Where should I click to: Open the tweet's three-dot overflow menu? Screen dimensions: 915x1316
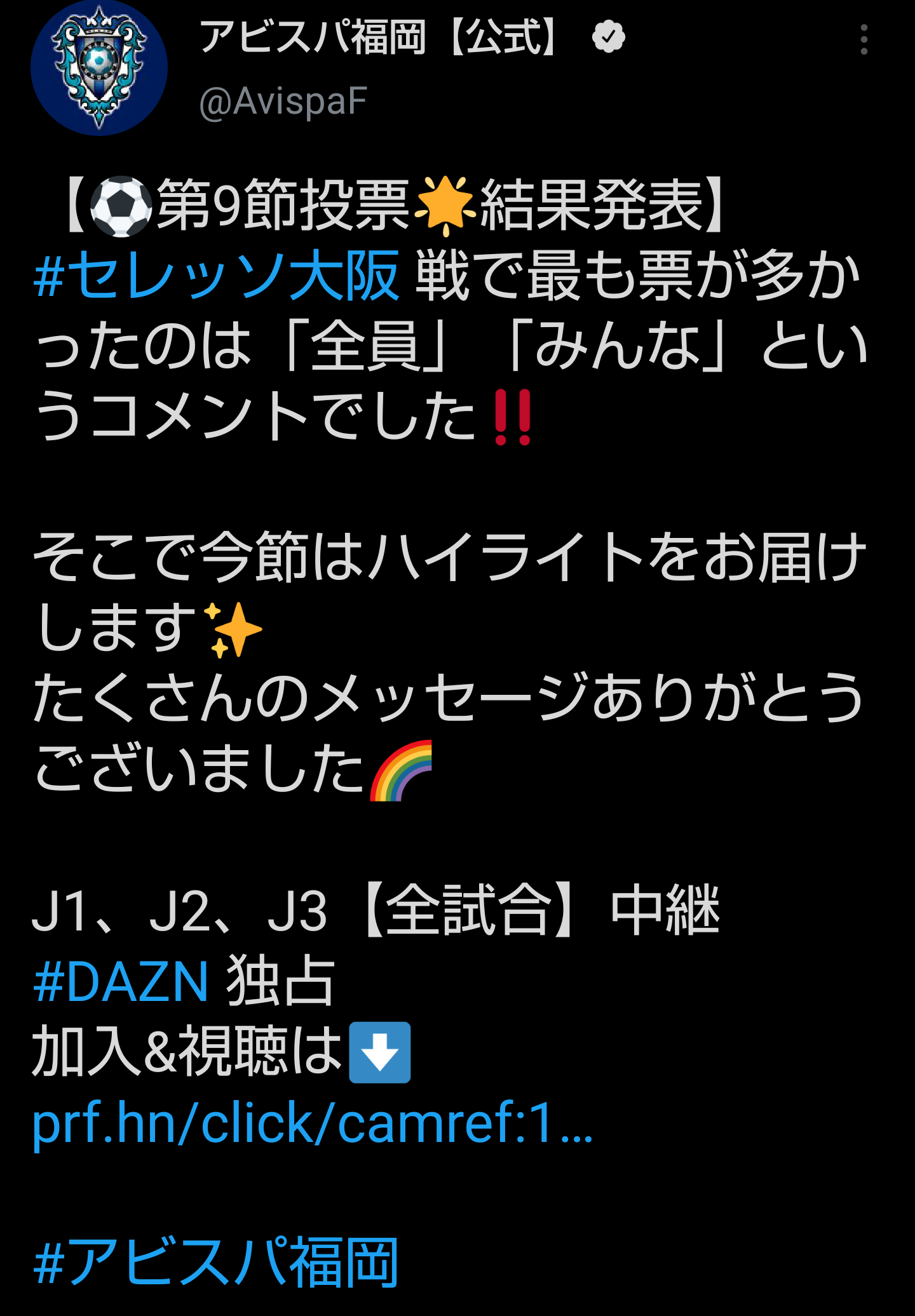tap(864, 40)
